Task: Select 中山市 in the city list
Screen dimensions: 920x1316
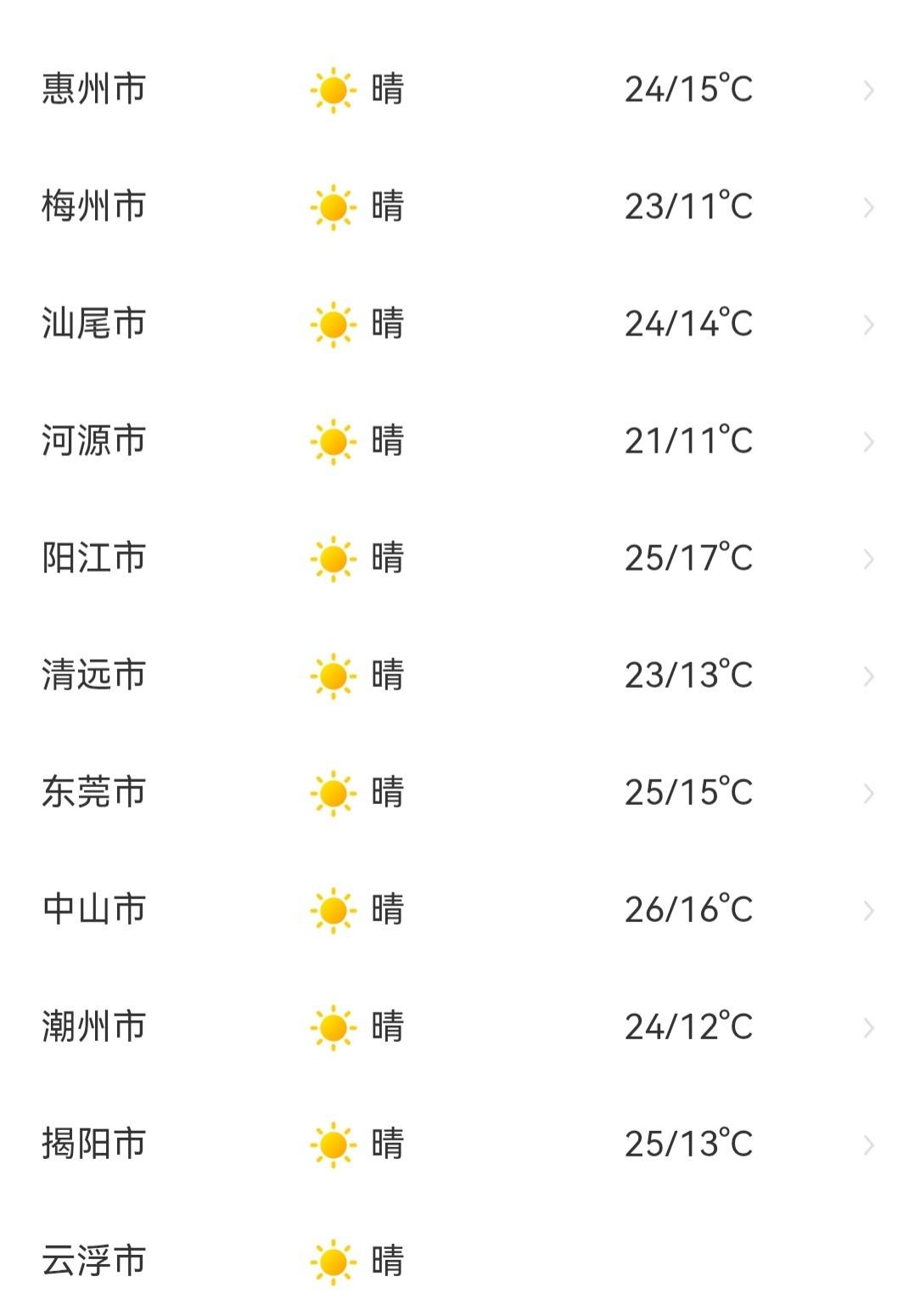Action: [460, 909]
